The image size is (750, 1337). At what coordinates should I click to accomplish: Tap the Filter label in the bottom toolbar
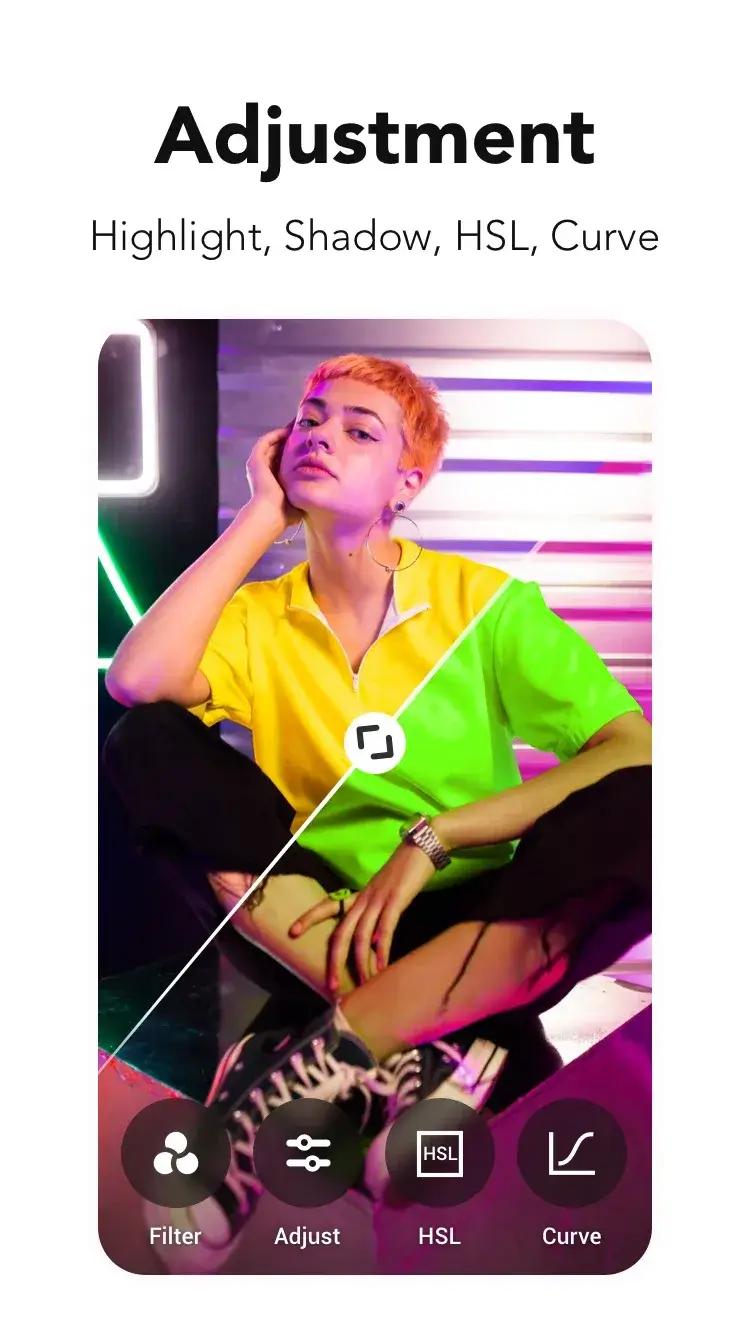tap(175, 1236)
